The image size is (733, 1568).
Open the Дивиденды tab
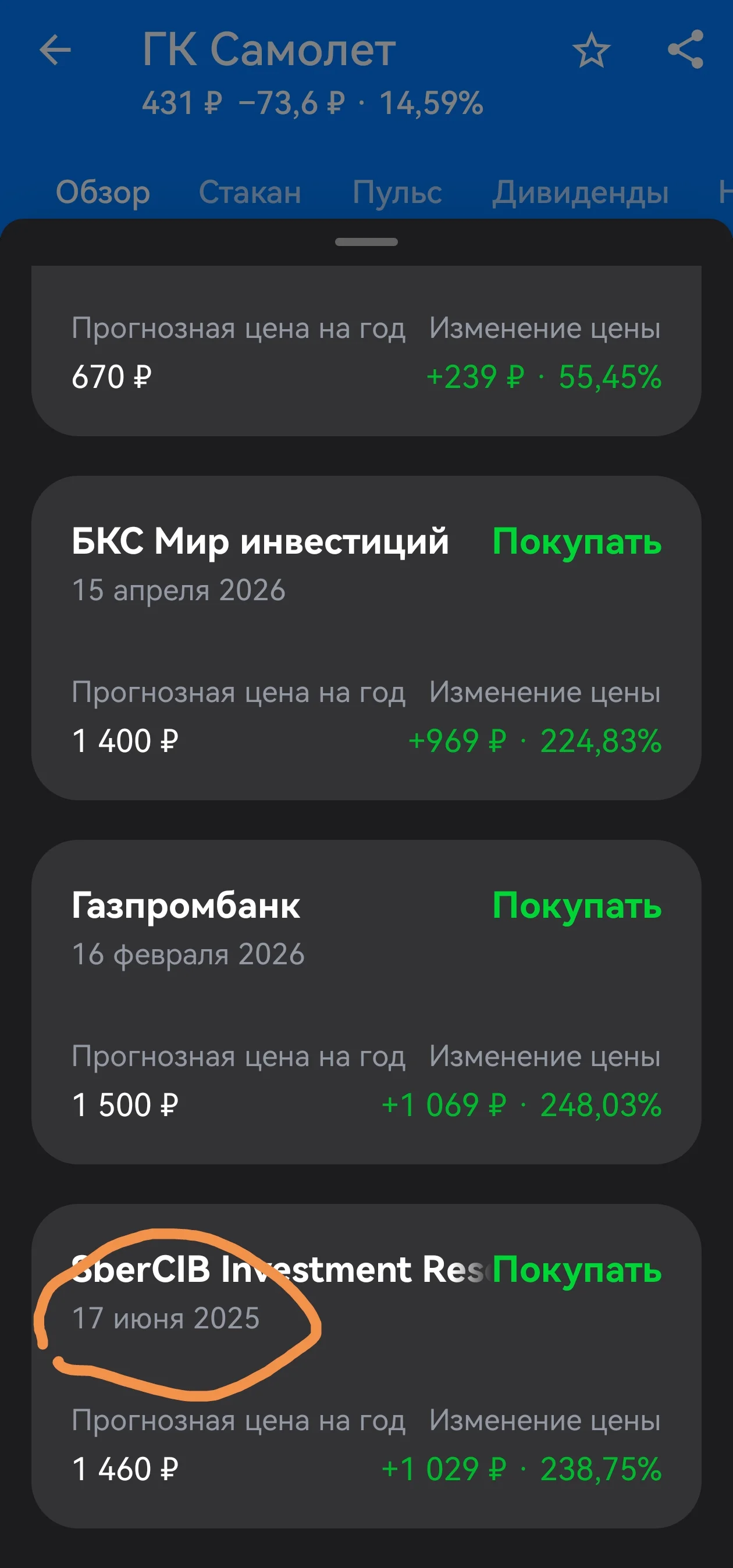pos(580,193)
